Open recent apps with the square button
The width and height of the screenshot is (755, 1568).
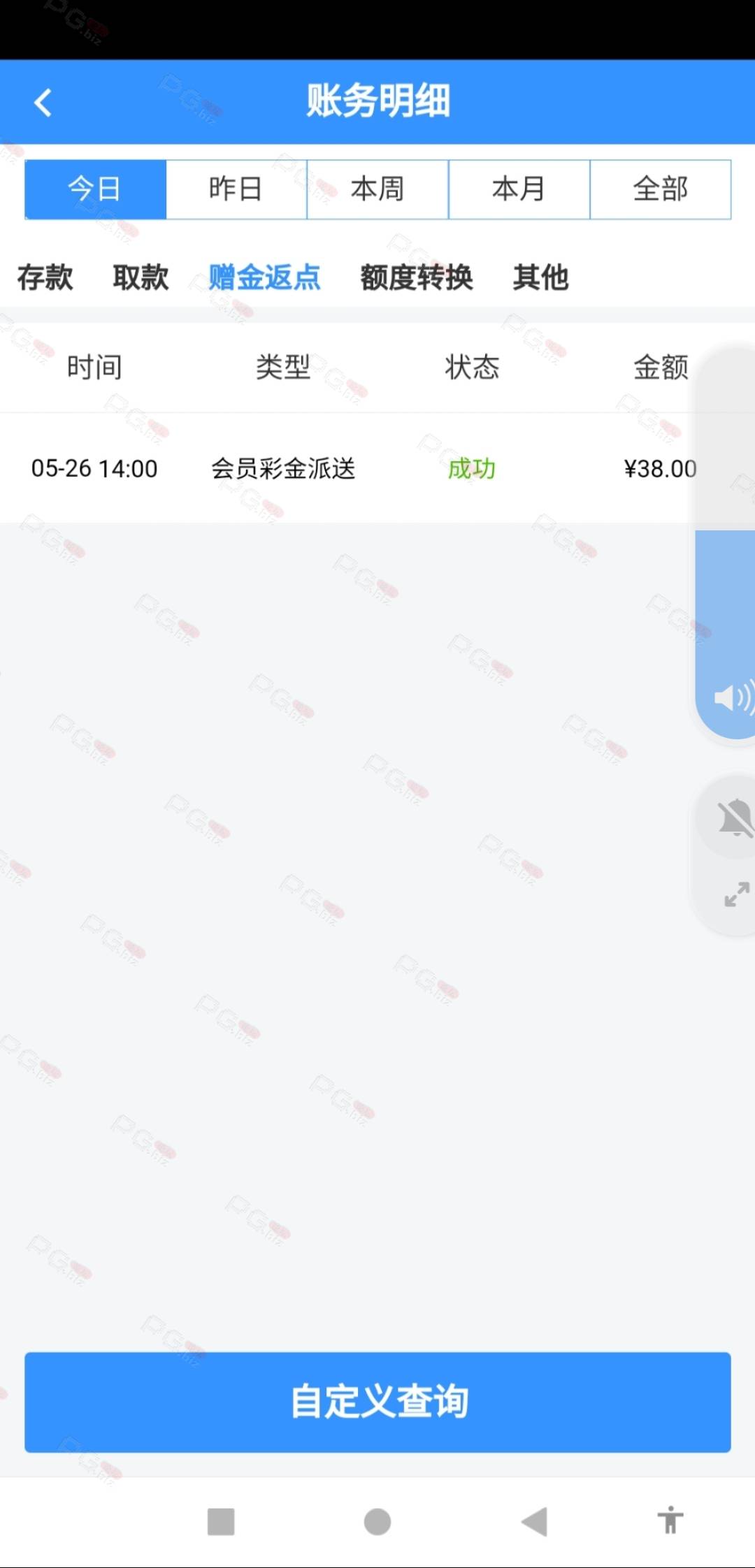(x=221, y=1521)
